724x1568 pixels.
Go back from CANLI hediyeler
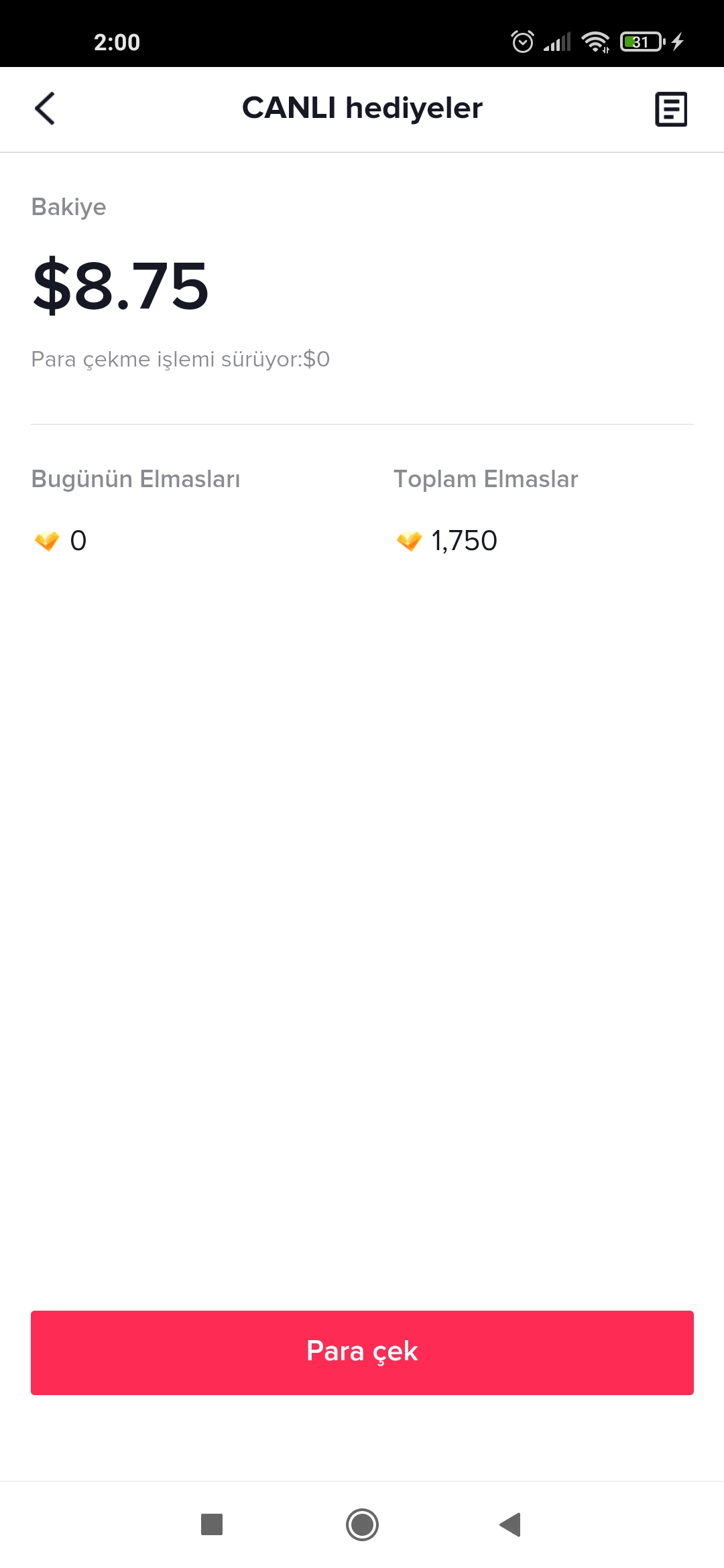tap(45, 109)
